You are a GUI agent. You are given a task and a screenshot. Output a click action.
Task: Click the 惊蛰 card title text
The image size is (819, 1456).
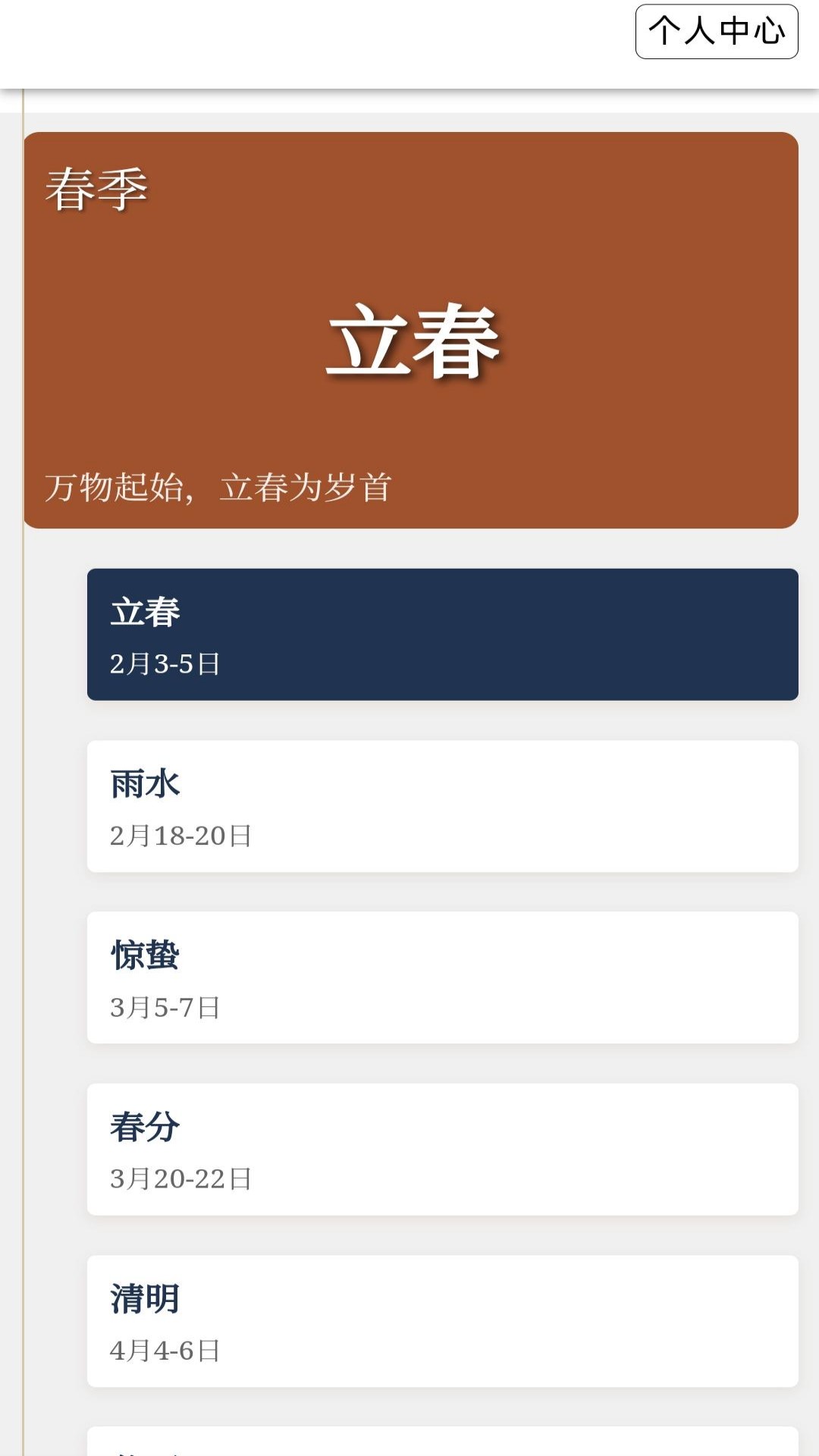click(x=144, y=955)
